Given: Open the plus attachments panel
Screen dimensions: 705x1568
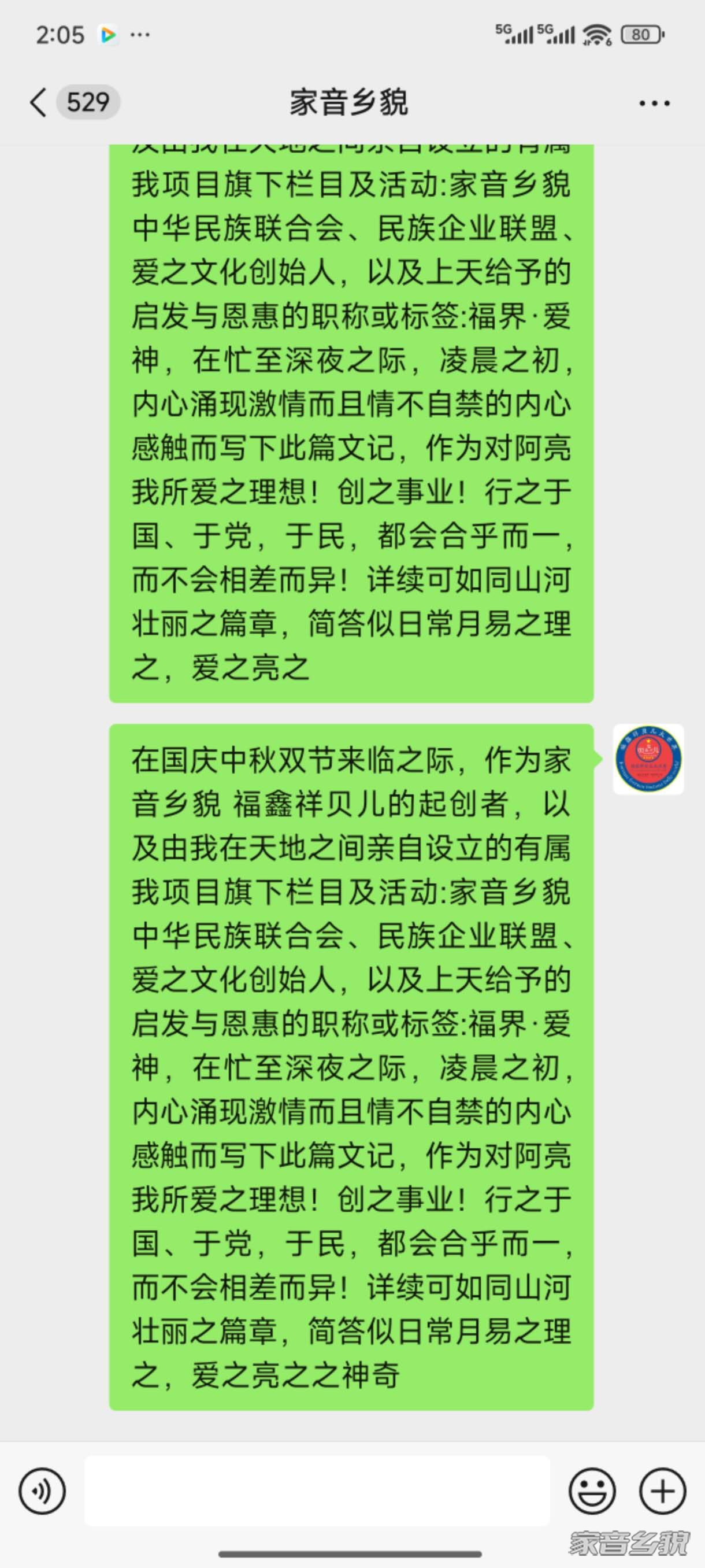Looking at the screenshot, I should (x=662, y=1491).
